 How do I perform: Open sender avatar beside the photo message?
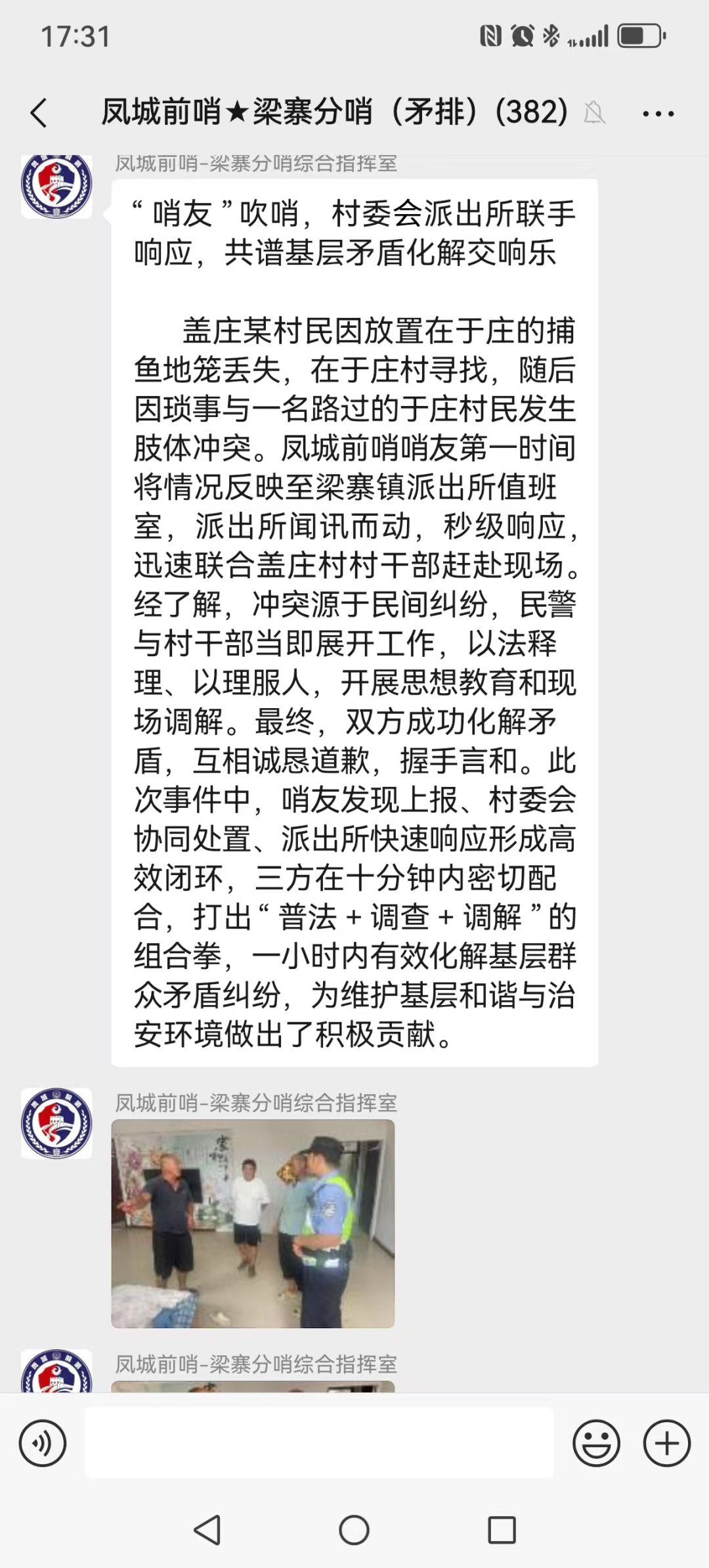coord(56,1123)
